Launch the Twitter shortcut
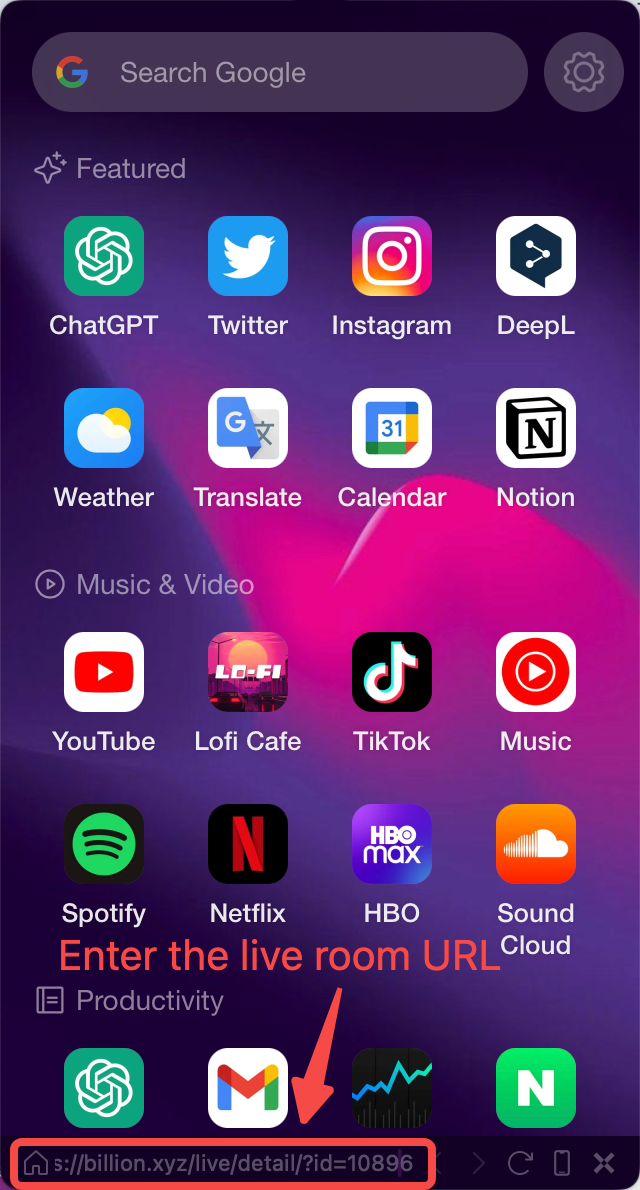The width and height of the screenshot is (640, 1190). (248, 256)
